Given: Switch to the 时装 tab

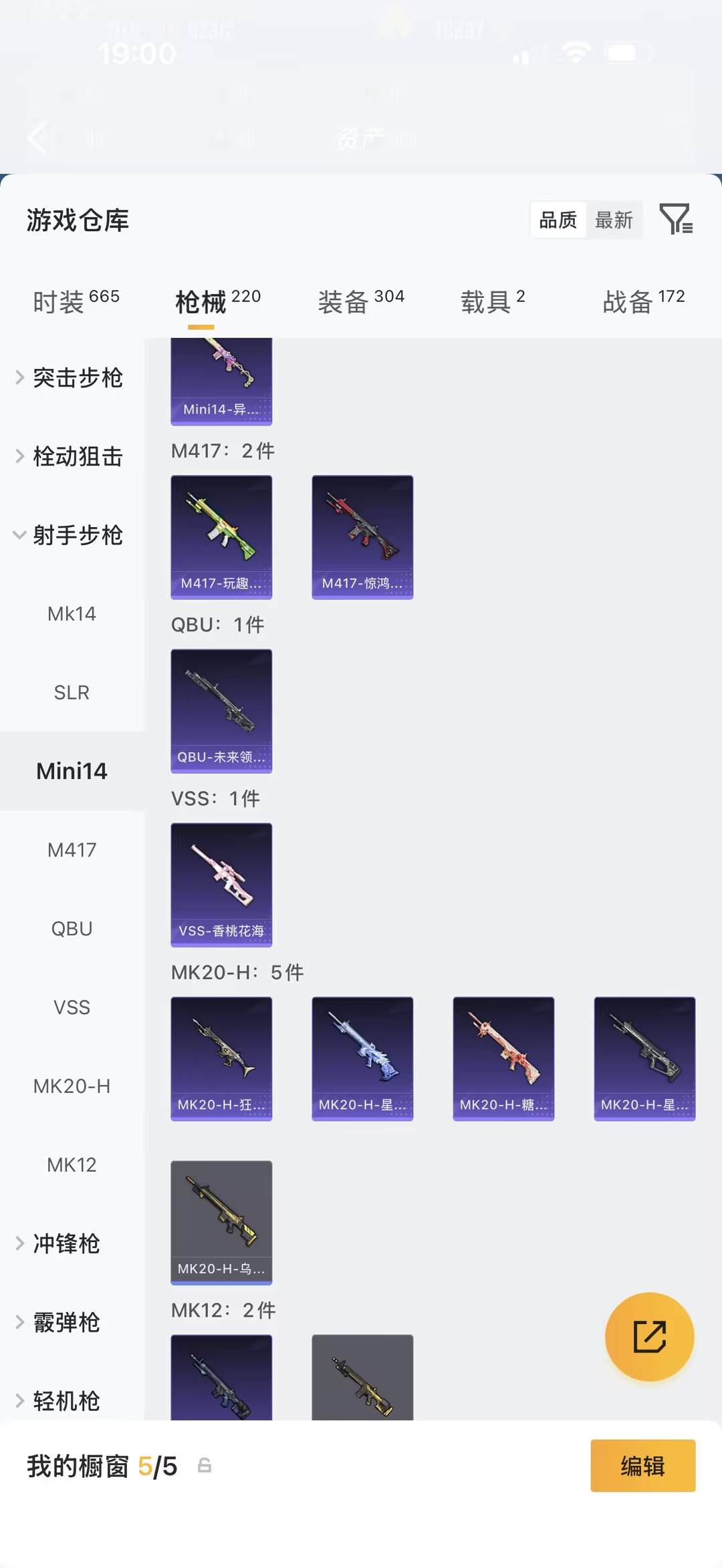Looking at the screenshot, I should click(x=76, y=301).
